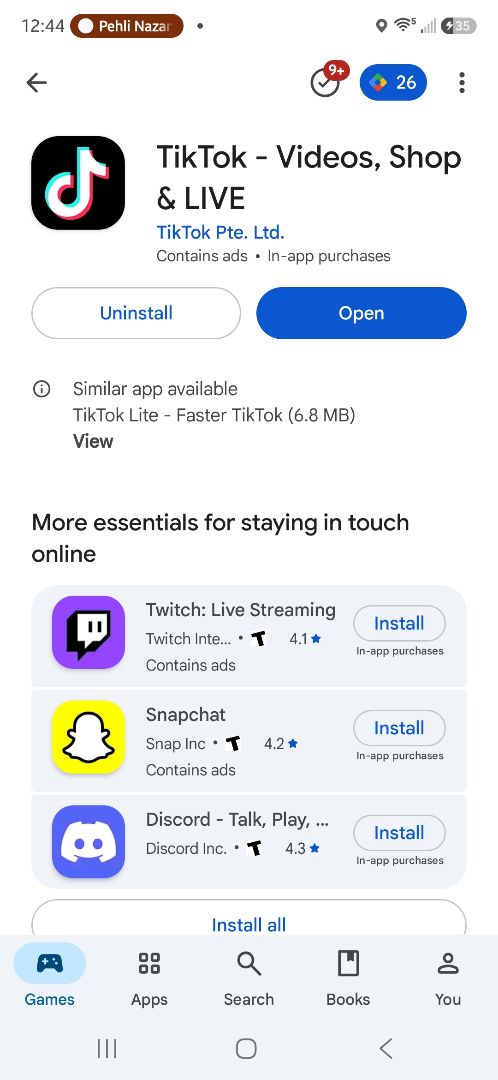Switch to the Apps tab
498x1080 pixels.
pos(149,975)
